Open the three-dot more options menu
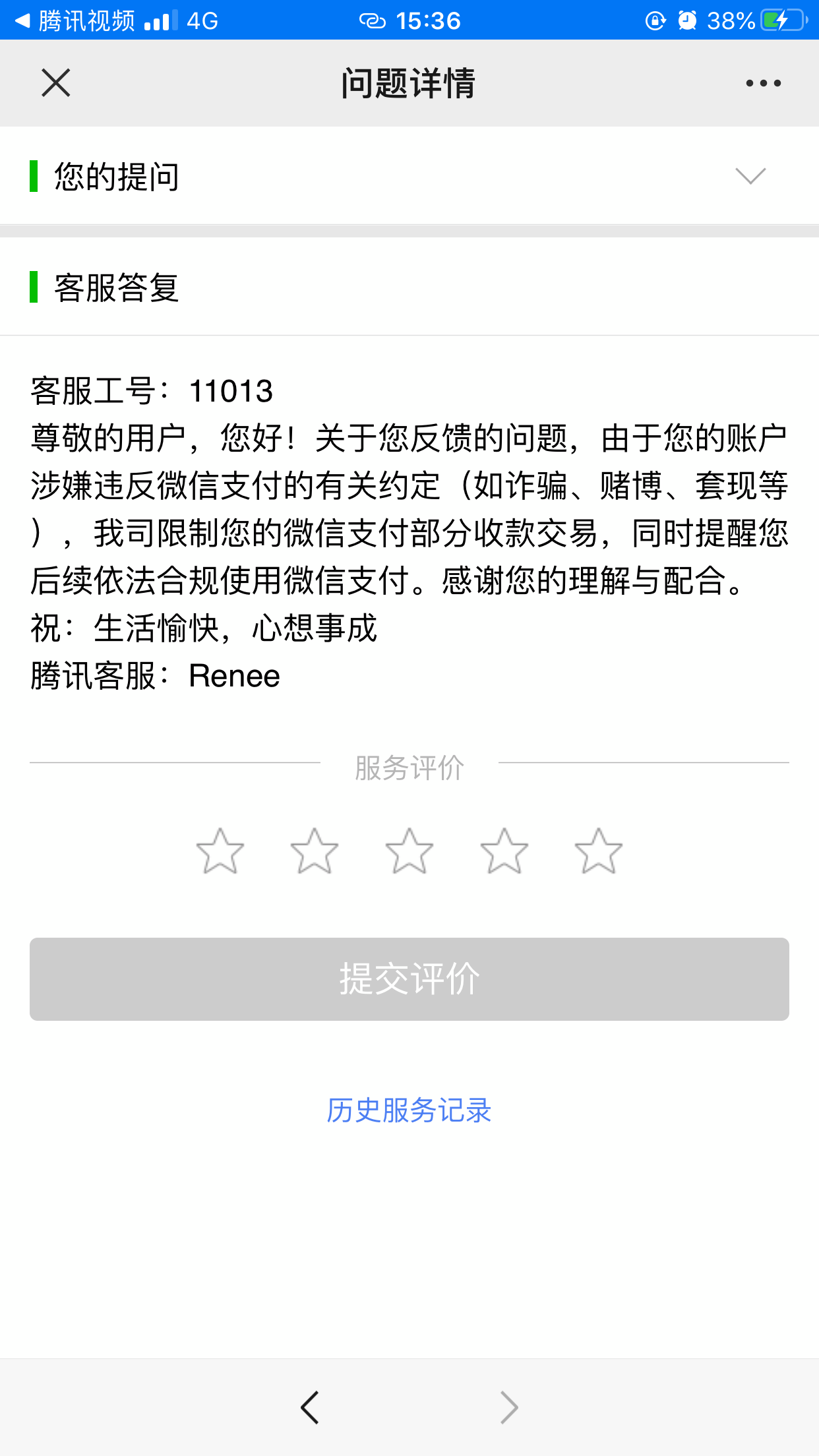 (x=763, y=83)
